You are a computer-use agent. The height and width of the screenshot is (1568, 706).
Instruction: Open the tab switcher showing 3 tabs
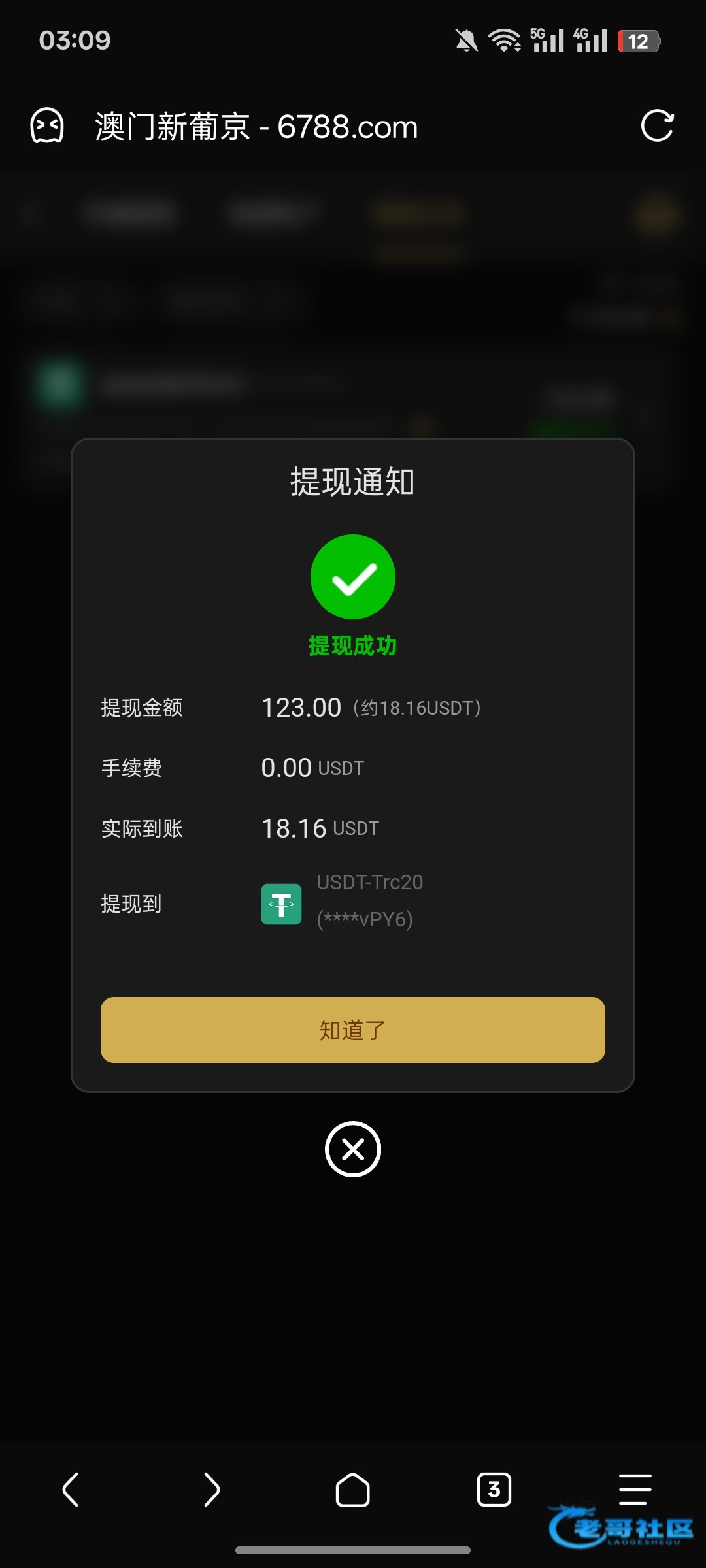[x=494, y=1490]
